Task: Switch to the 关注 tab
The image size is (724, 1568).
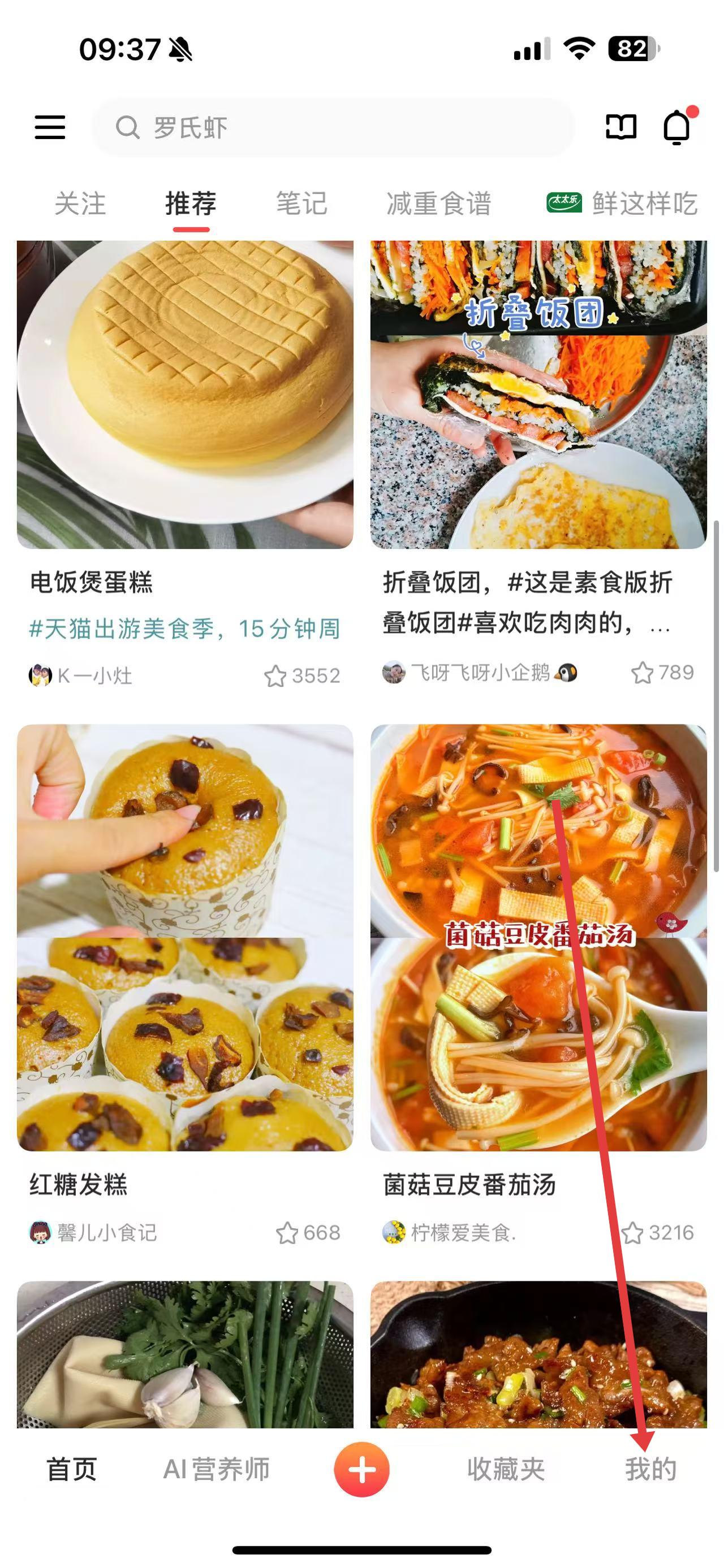Action: pos(80,203)
